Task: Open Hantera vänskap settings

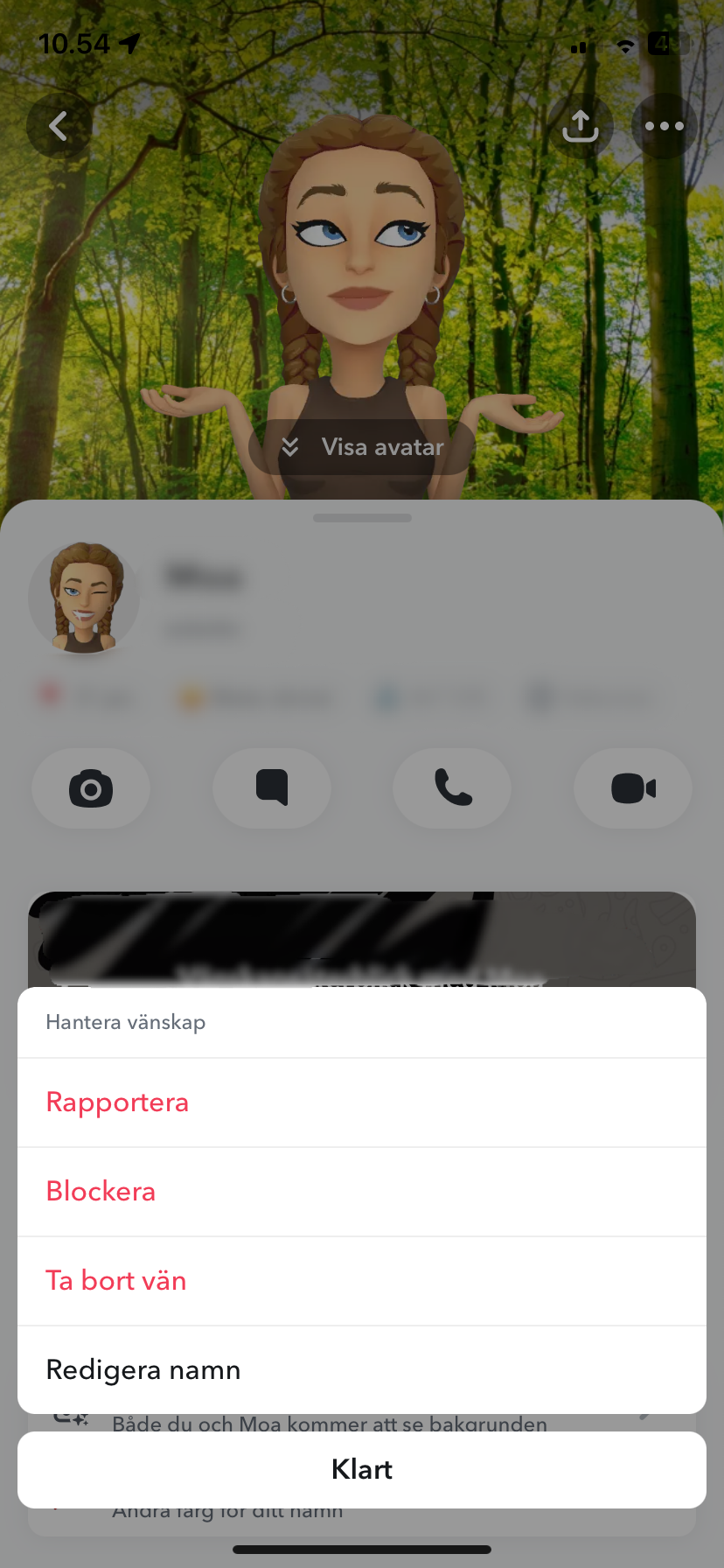Action: [x=125, y=1021]
